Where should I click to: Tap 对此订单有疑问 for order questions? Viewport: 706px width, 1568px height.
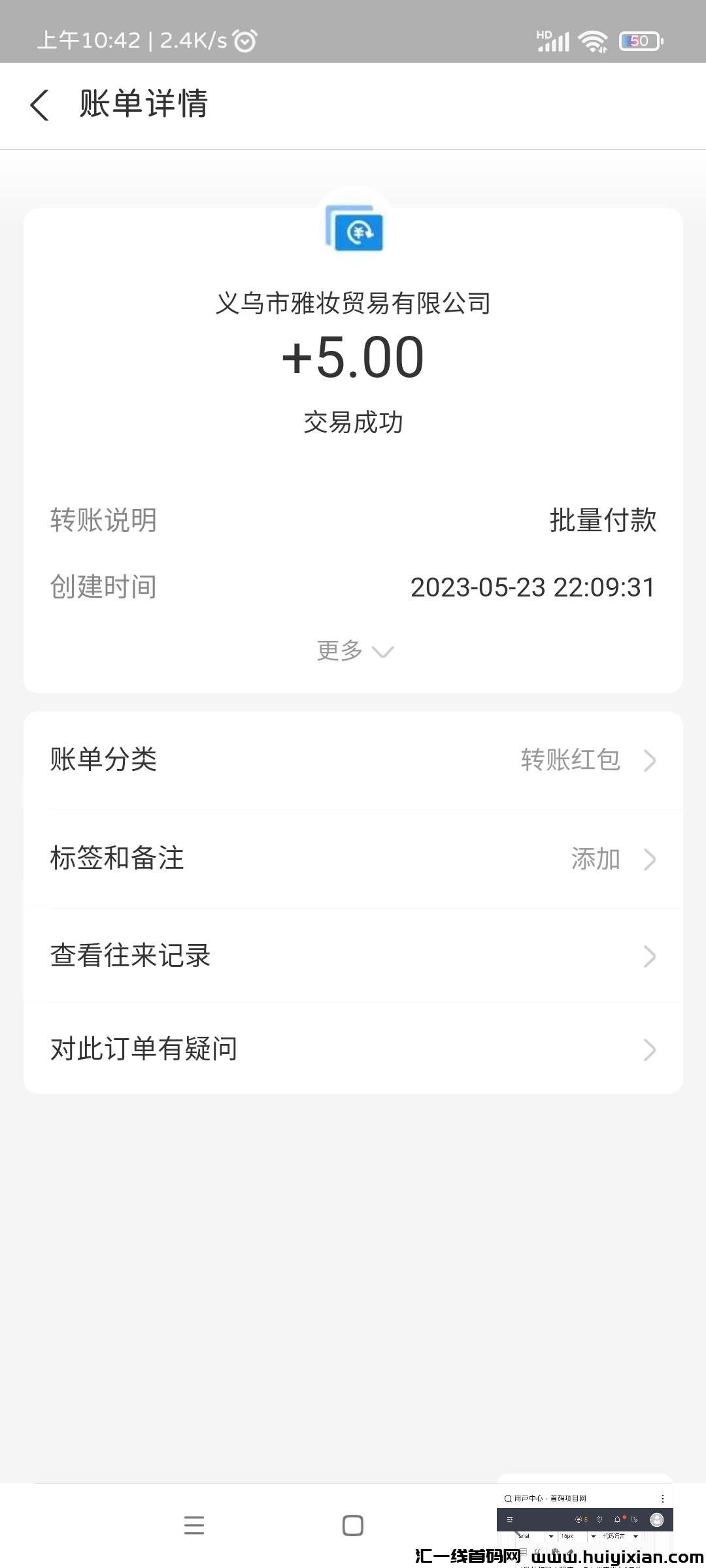click(x=353, y=1049)
